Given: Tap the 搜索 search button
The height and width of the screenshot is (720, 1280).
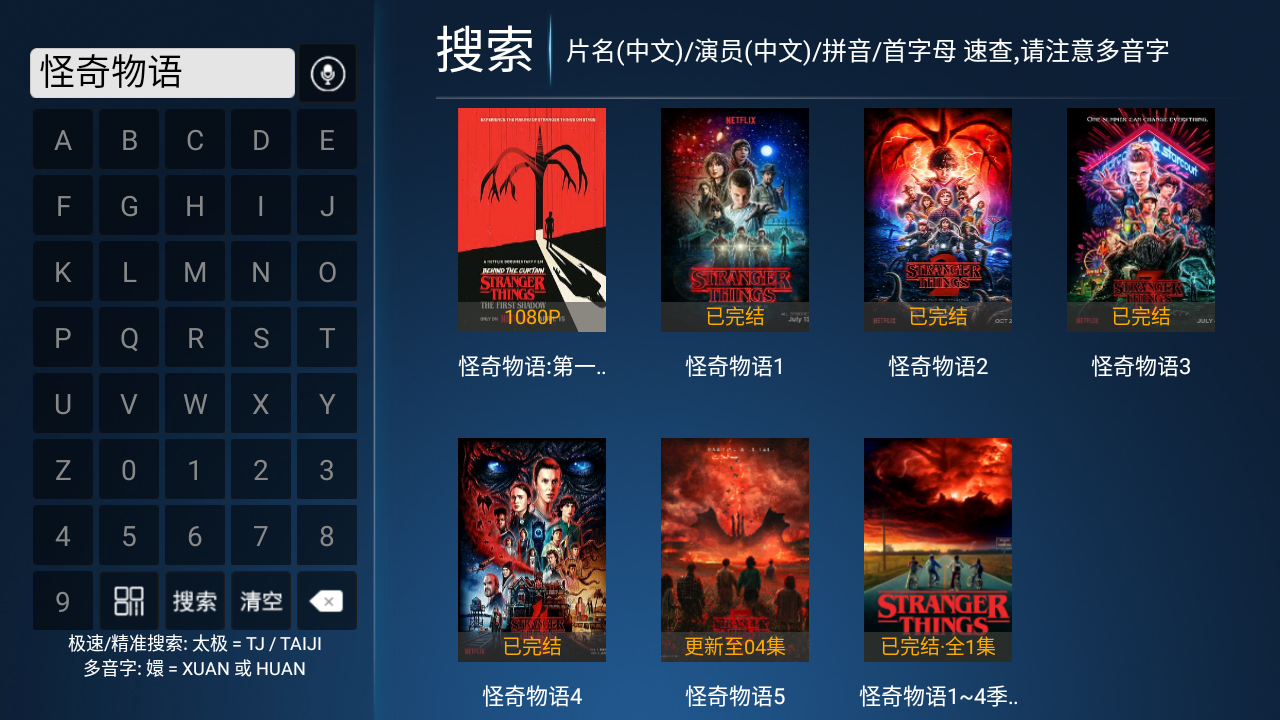Looking at the screenshot, I should [x=195, y=601].
